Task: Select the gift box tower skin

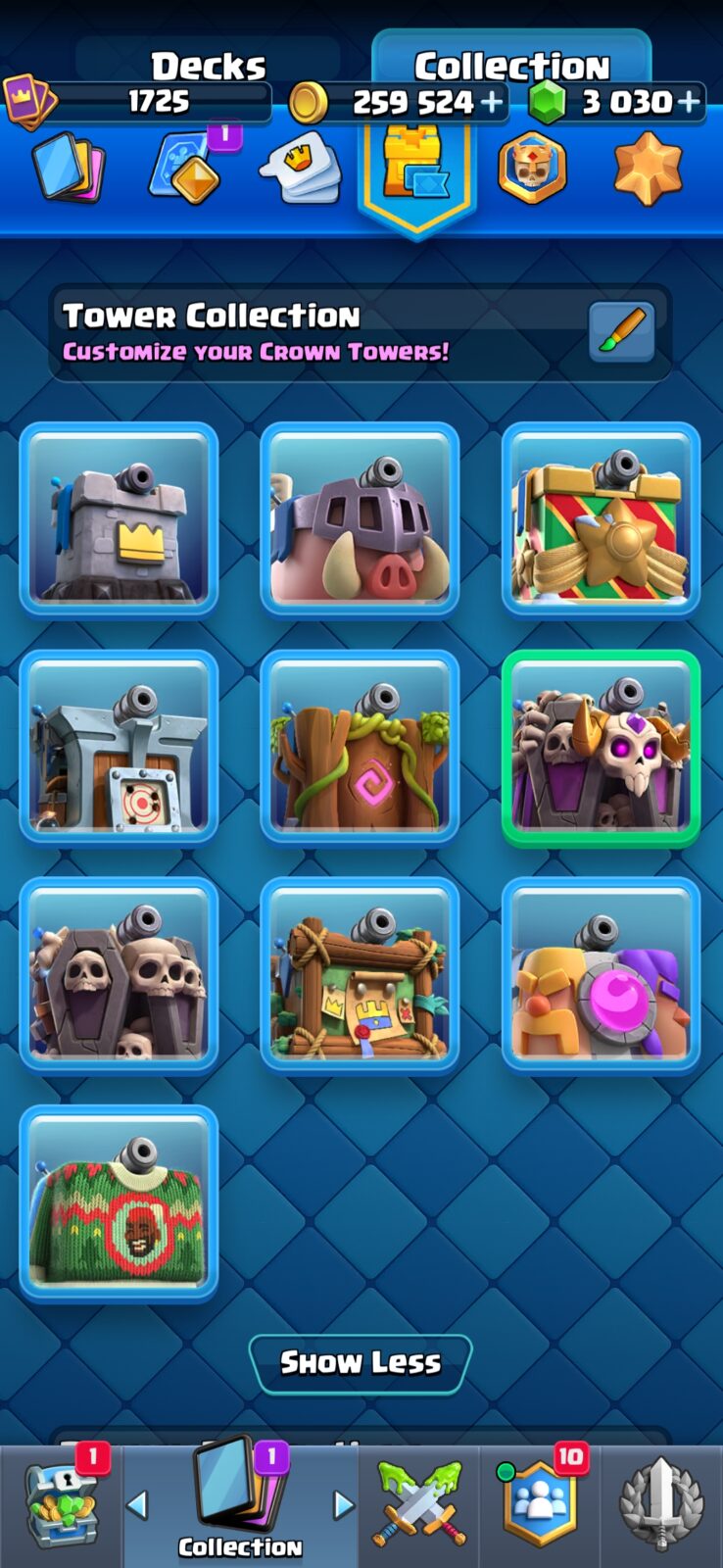Action: [601, 519]
